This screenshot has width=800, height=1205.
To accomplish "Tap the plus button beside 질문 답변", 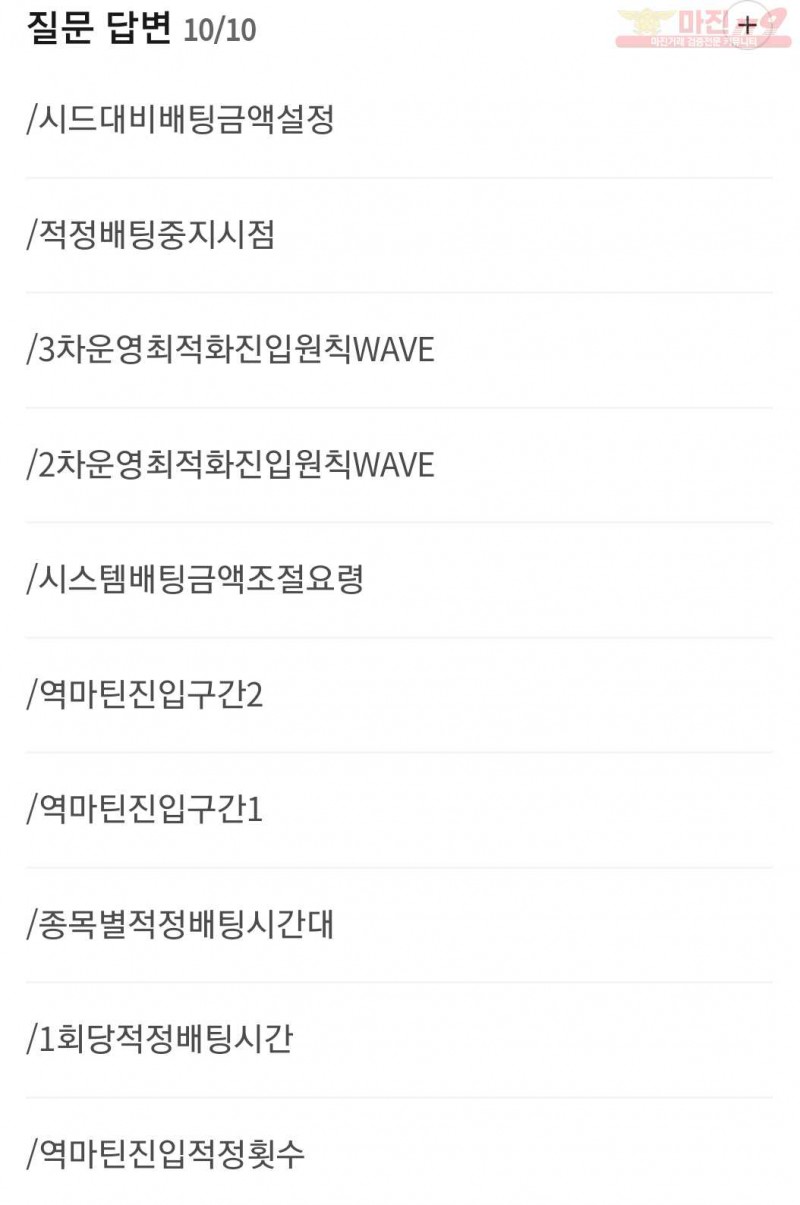I will click(746, 27).
